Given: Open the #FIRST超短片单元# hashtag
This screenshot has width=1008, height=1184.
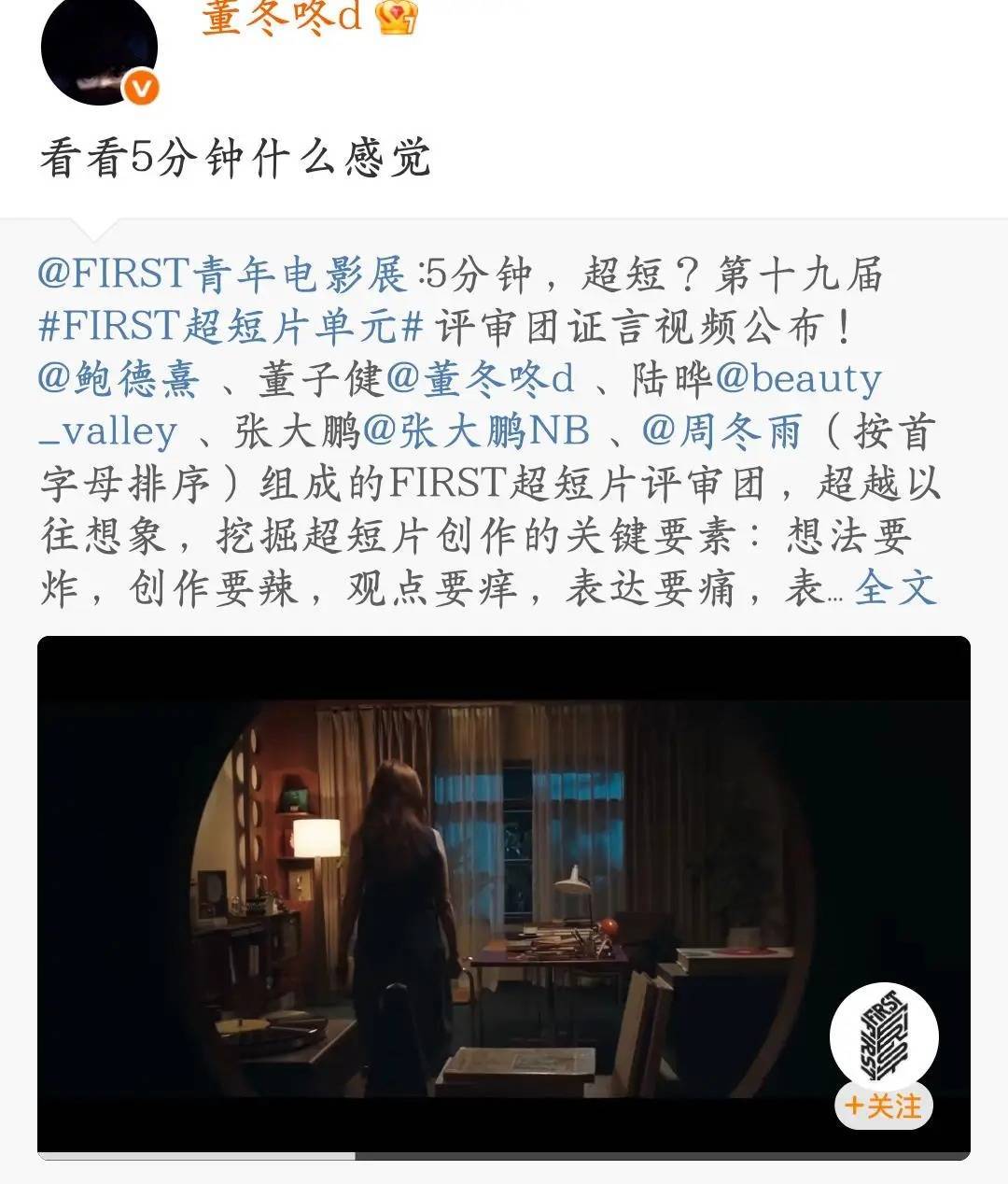Looking at the screenshot, I should pyautogui.click(x=231, y=326).
